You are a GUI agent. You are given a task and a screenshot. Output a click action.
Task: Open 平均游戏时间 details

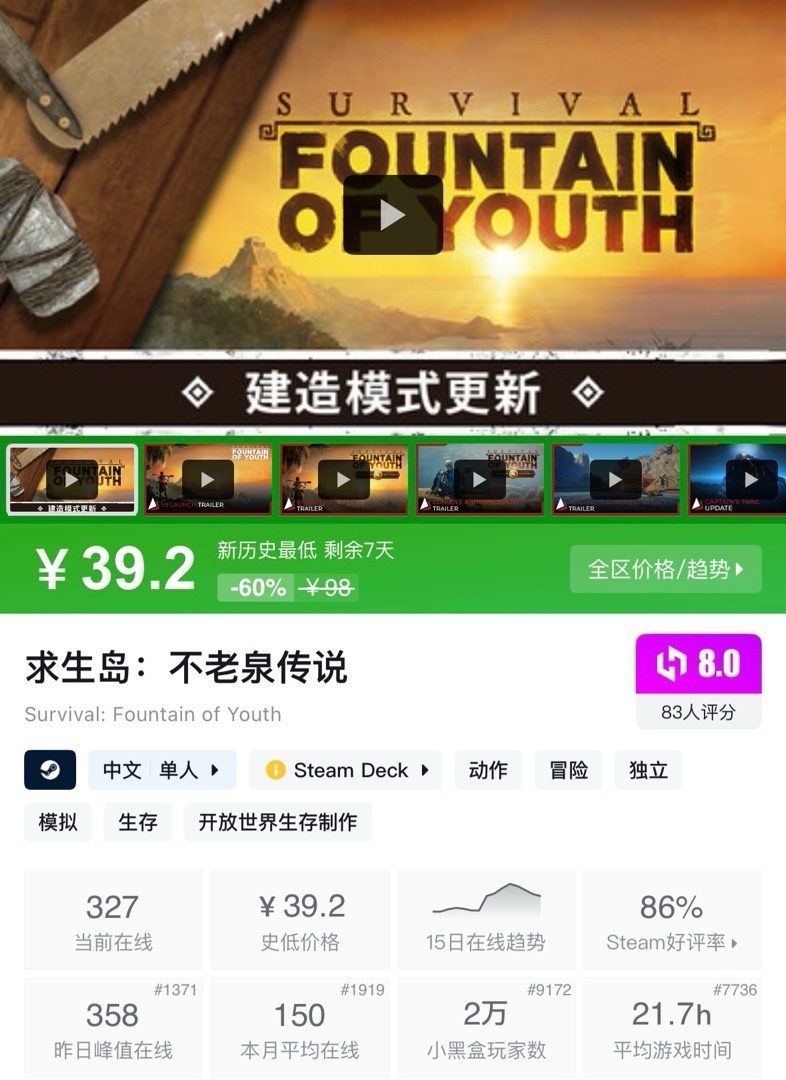[x=672, y=1025]
